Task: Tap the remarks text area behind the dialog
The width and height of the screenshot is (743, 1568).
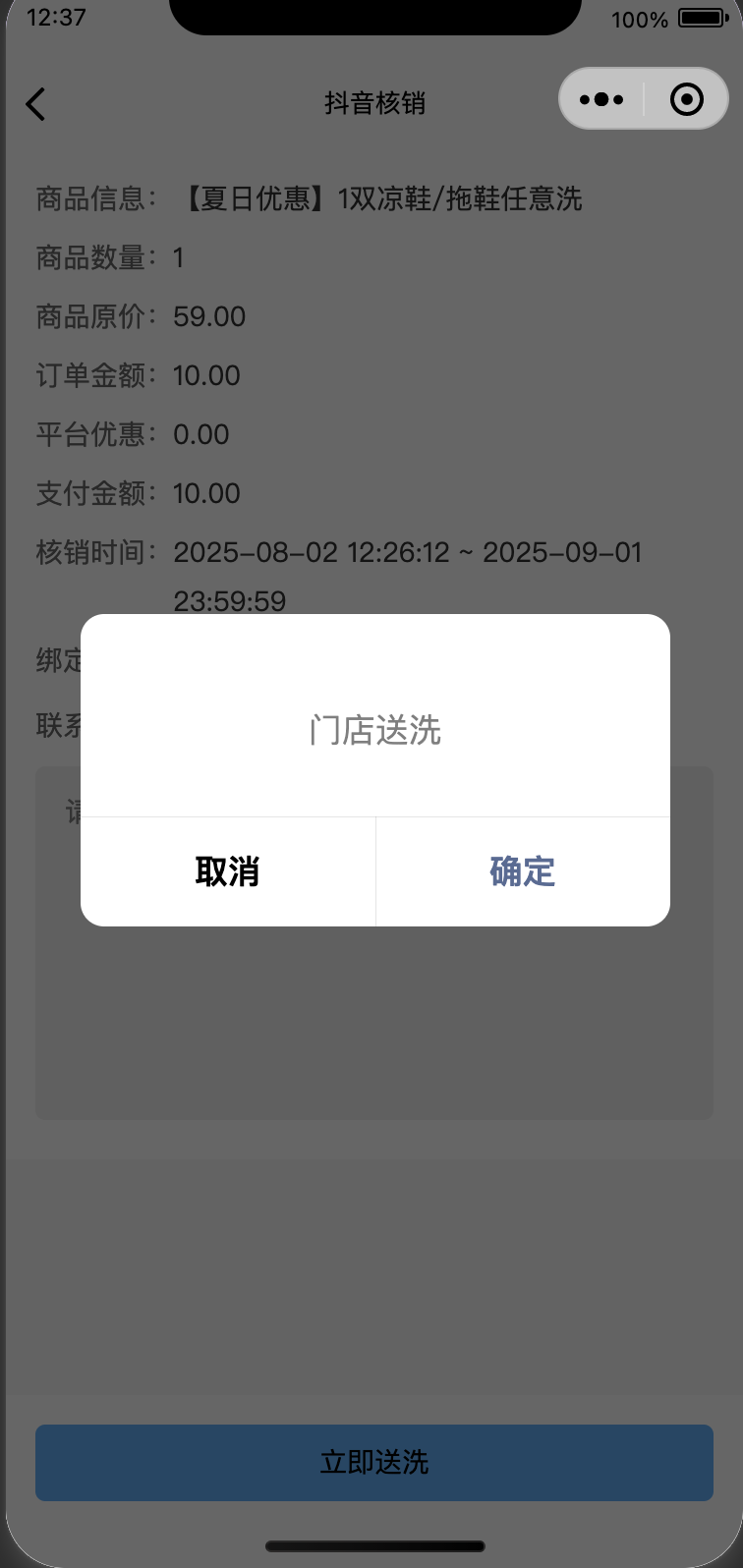Action: click(x=373, y=1032)
